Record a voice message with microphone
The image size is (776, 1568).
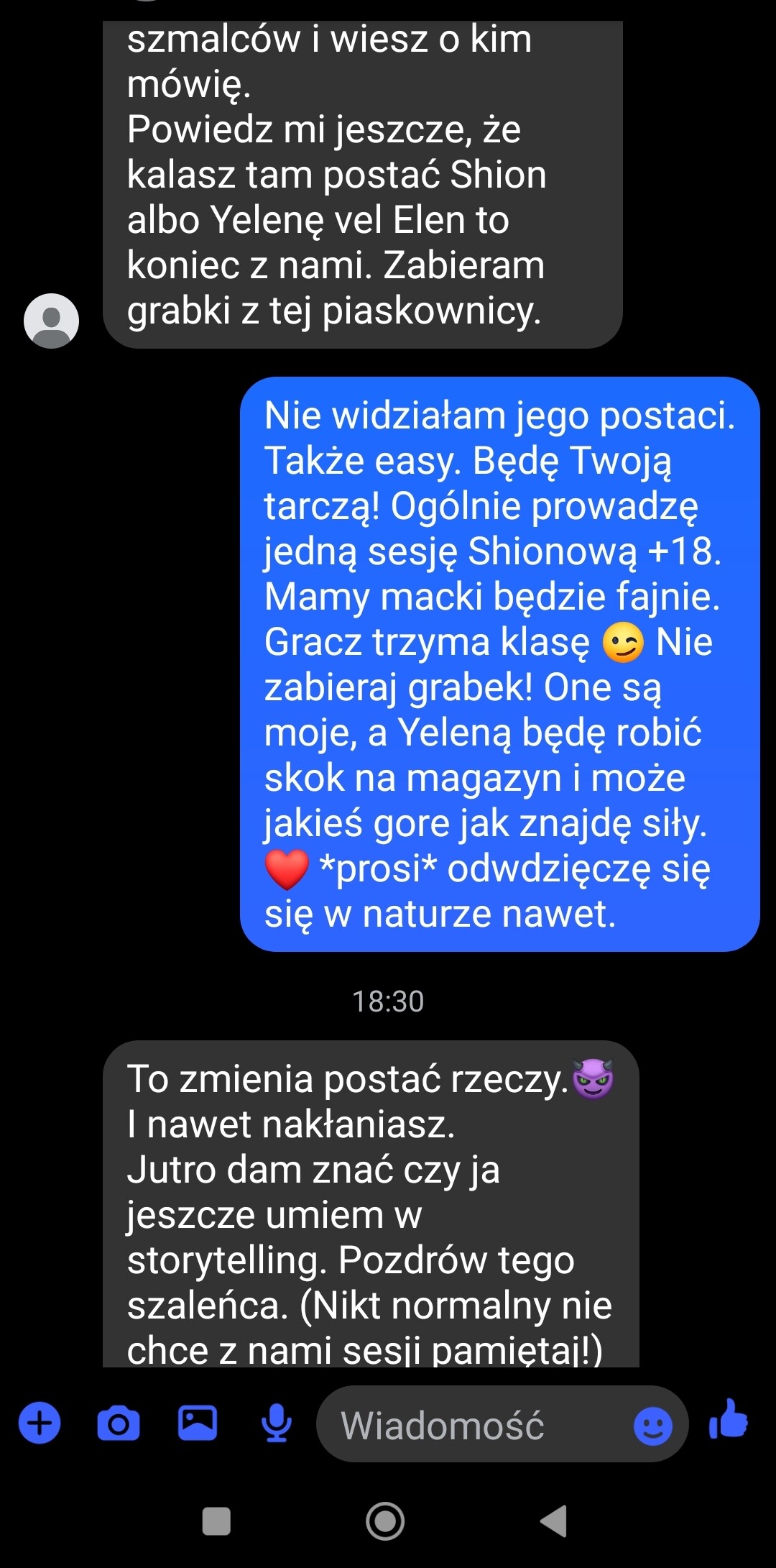[277, 1423]
